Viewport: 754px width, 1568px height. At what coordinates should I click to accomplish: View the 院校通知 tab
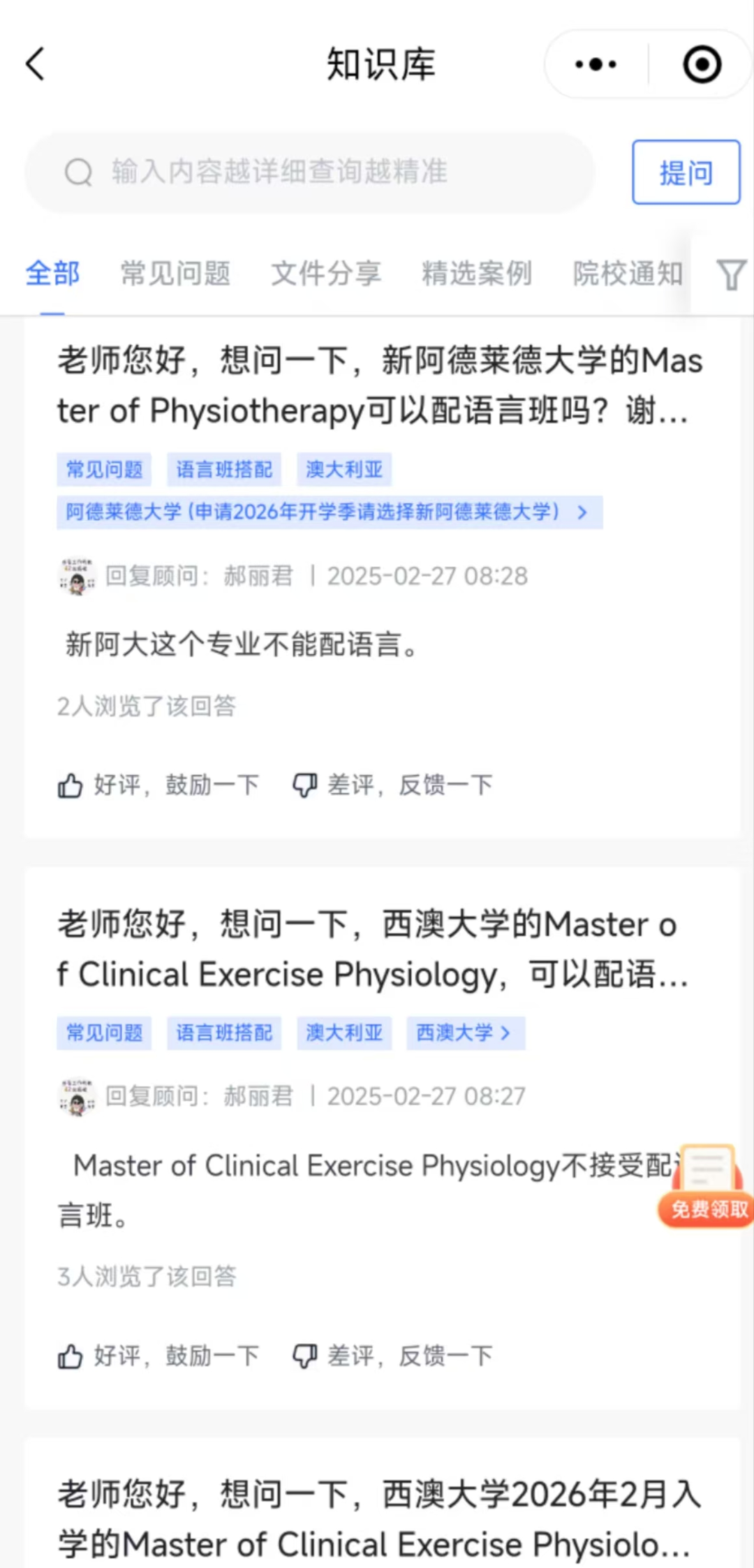click(628, 273)
